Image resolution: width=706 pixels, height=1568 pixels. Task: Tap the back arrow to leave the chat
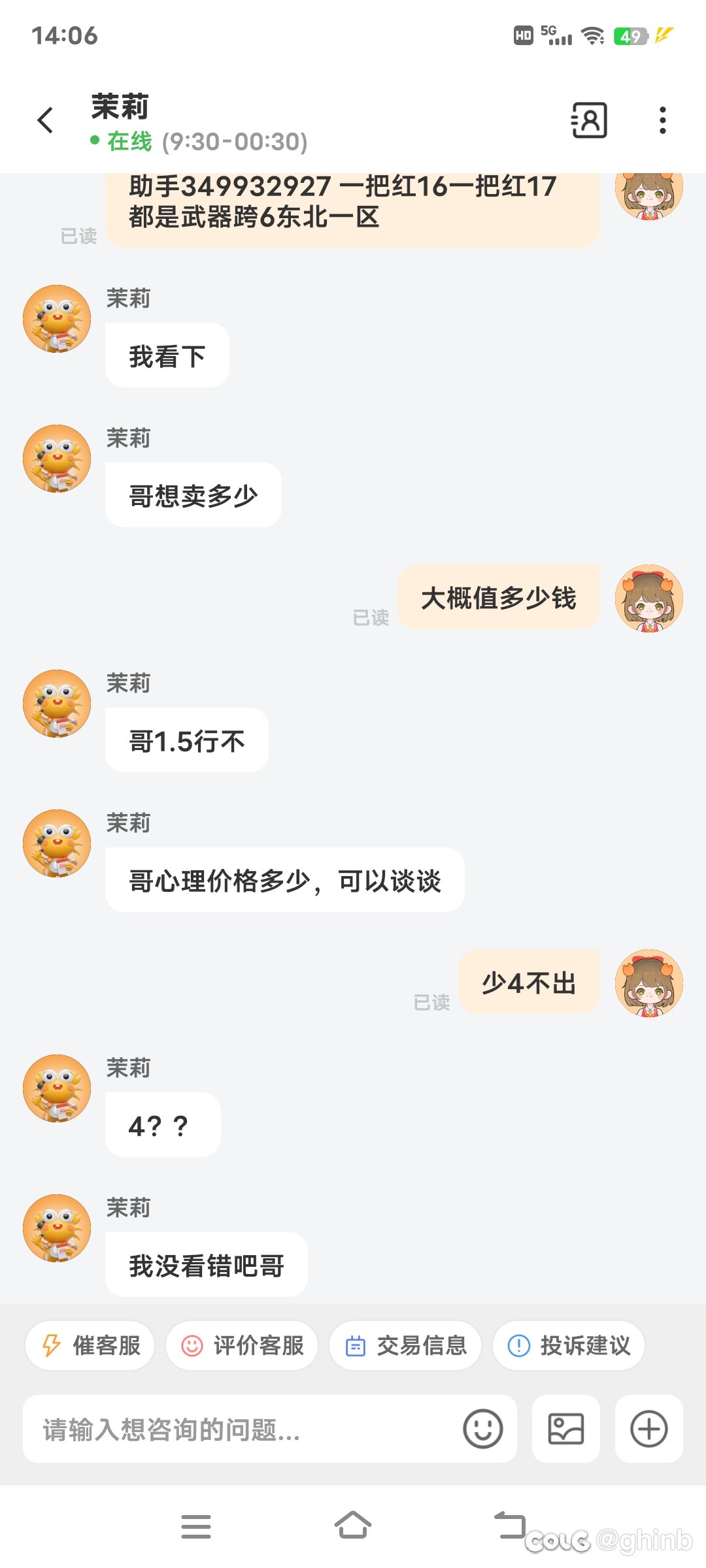[x=44, y=120]
